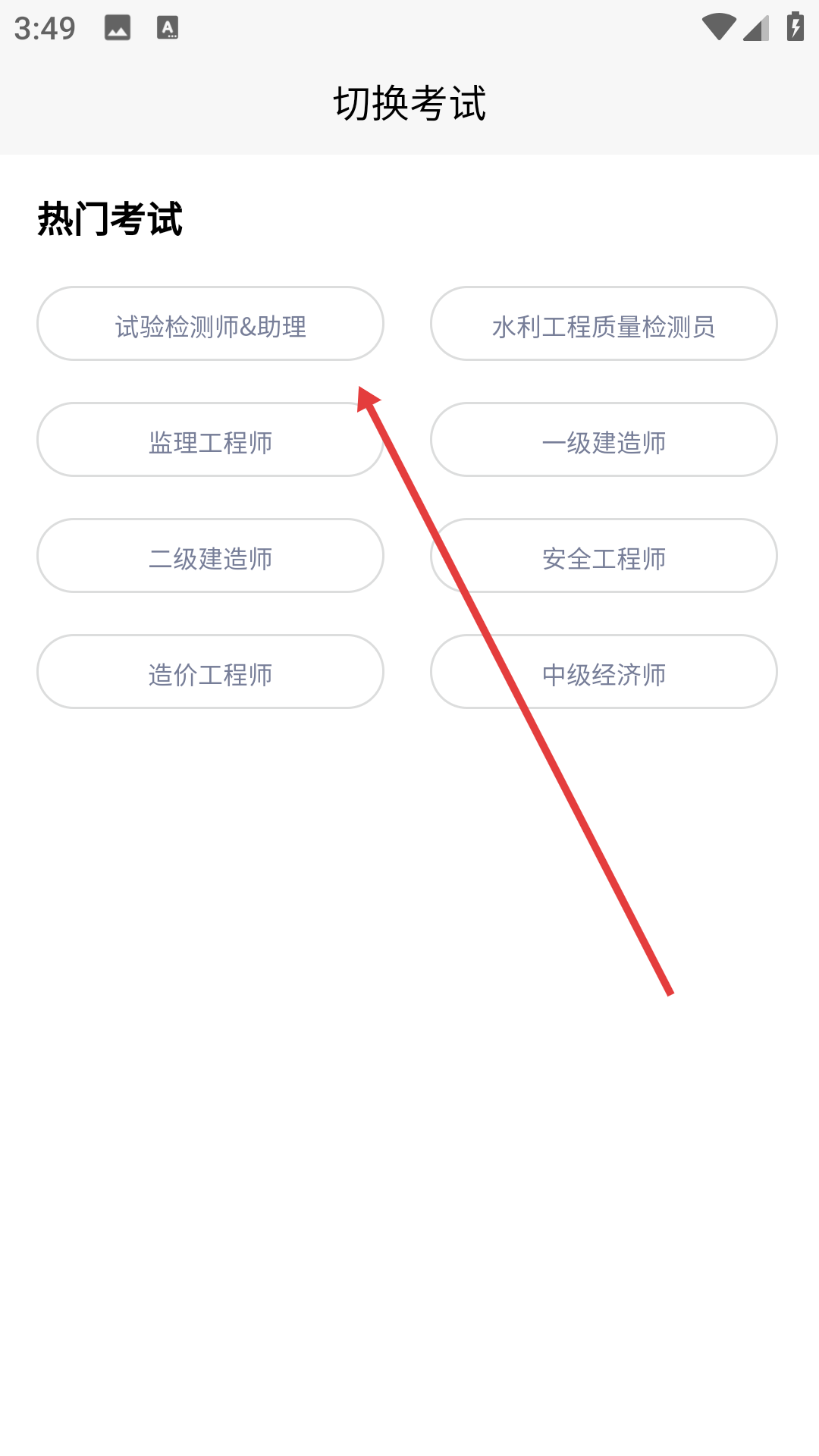Select the 中级经济师 exam
This screenshot has height=1456, width=819.
tap(604, 672)
